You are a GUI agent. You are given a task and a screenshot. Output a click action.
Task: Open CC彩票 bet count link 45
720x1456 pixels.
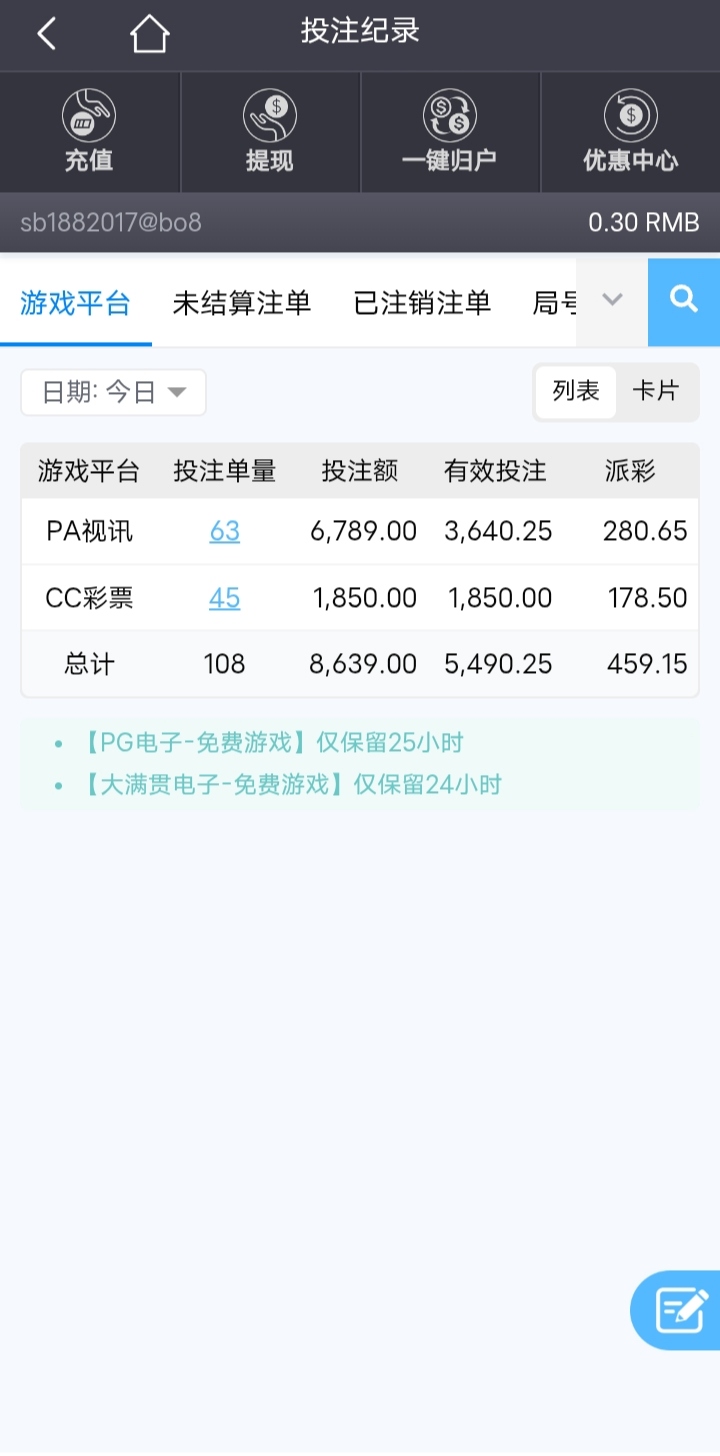[x=225, y=598]
